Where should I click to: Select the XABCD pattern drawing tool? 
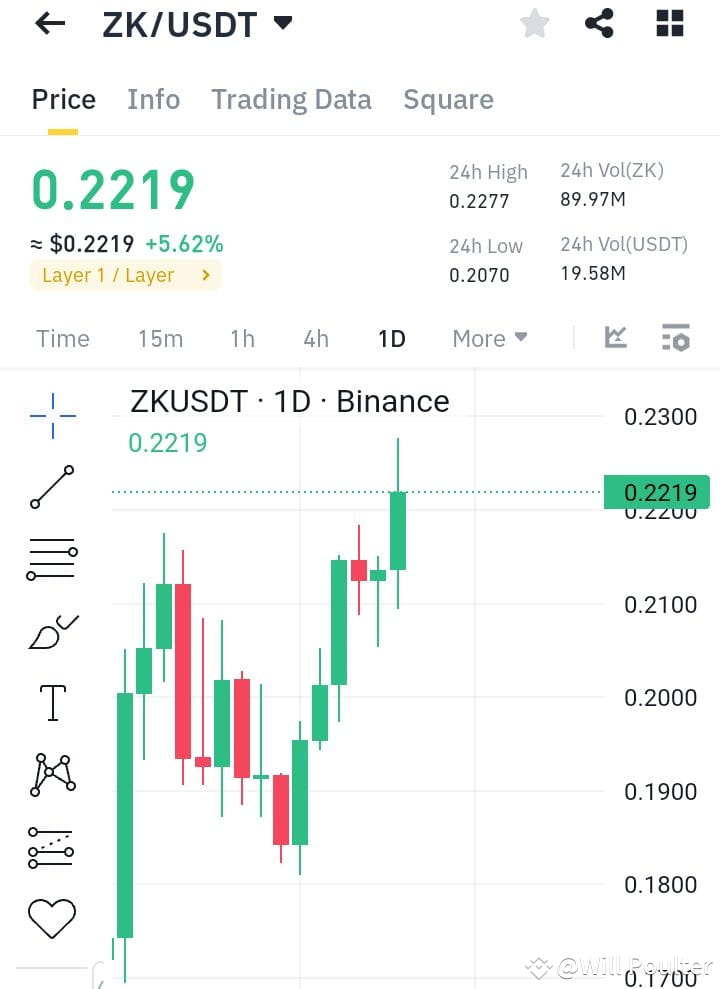[52, 773]
